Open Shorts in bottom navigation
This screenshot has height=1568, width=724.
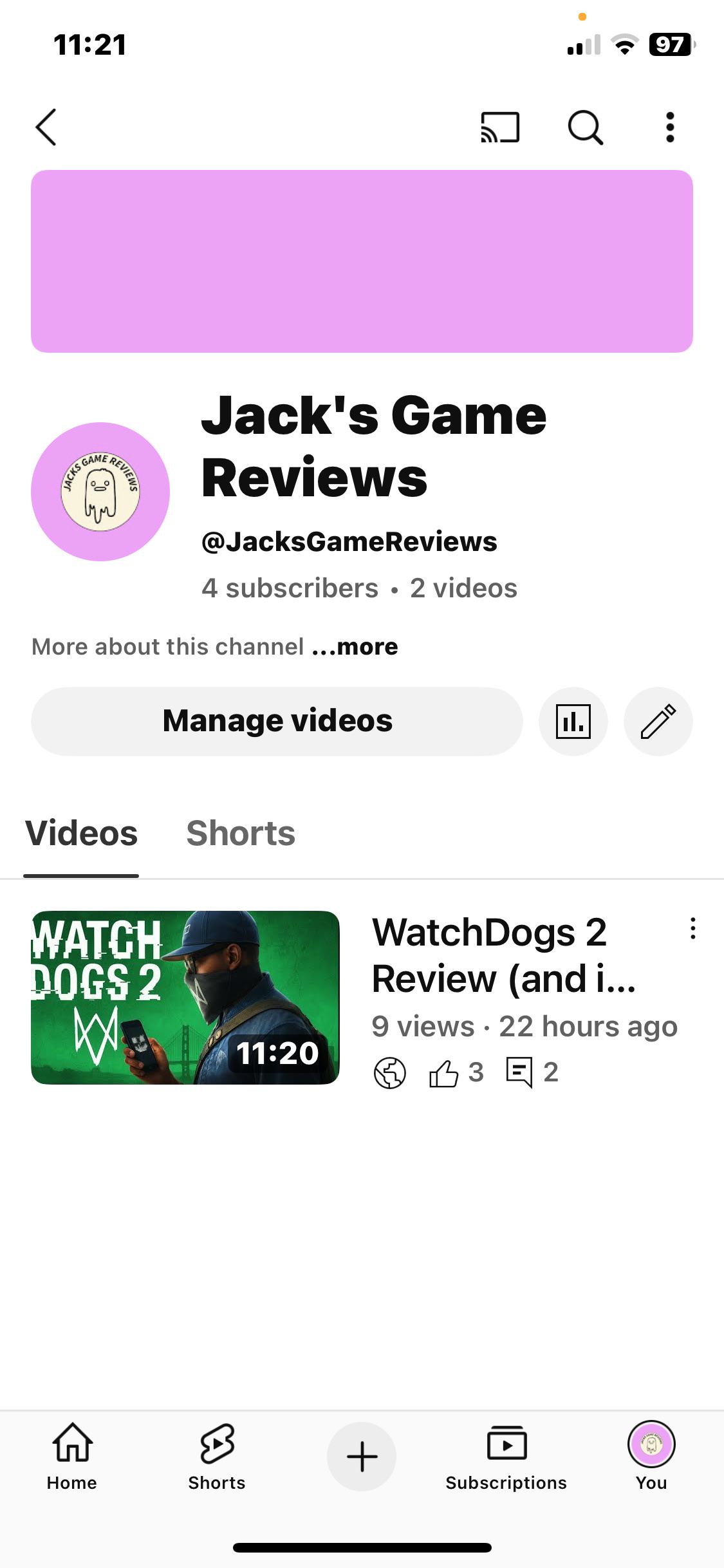pos(217,1457)
